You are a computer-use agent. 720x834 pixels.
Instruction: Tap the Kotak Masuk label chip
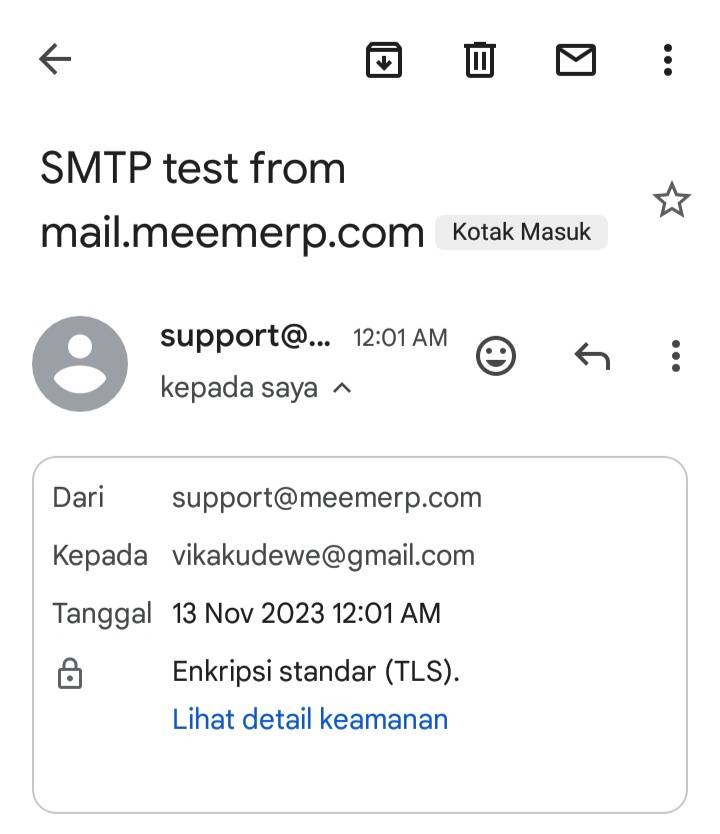click(521, 232)
